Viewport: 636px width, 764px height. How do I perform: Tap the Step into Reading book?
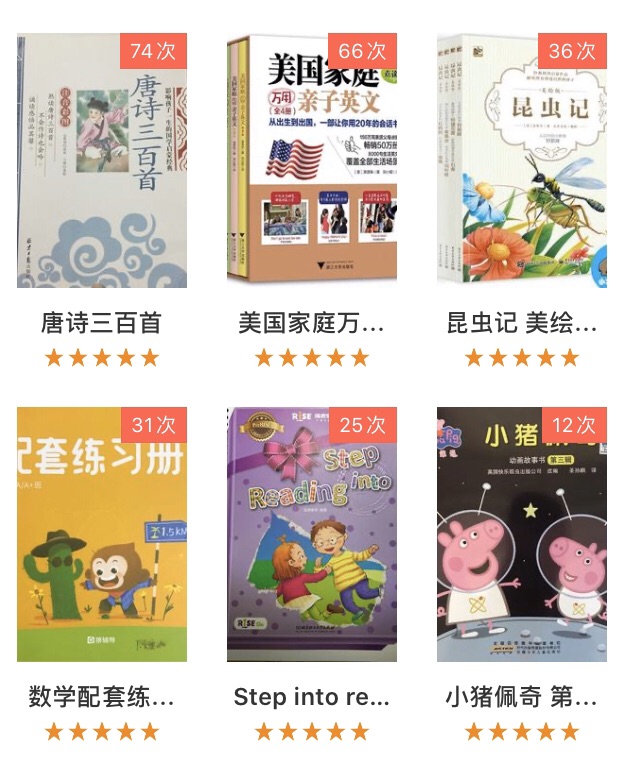pos(312,535)
